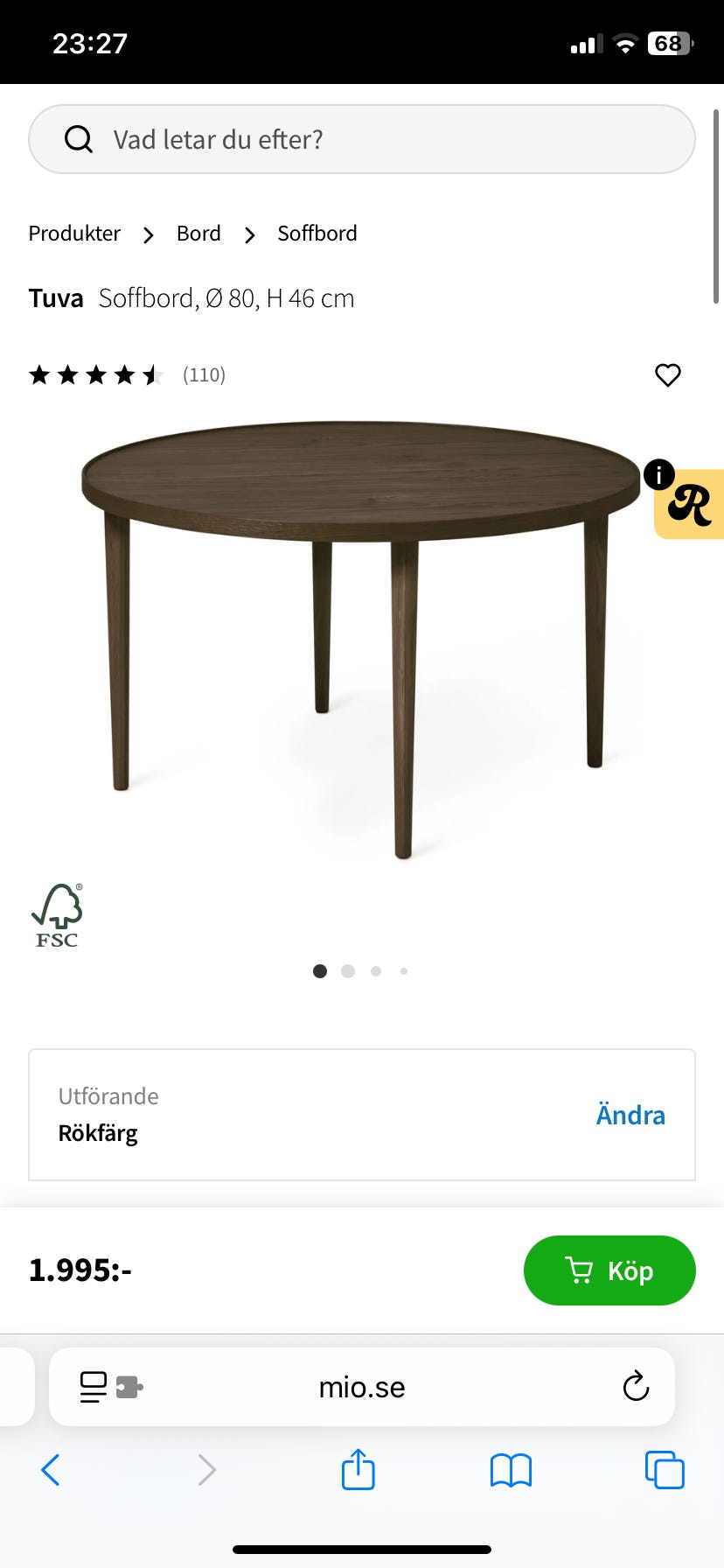
Task: Tap the tab overview icon
Action: pos(665,1470)
